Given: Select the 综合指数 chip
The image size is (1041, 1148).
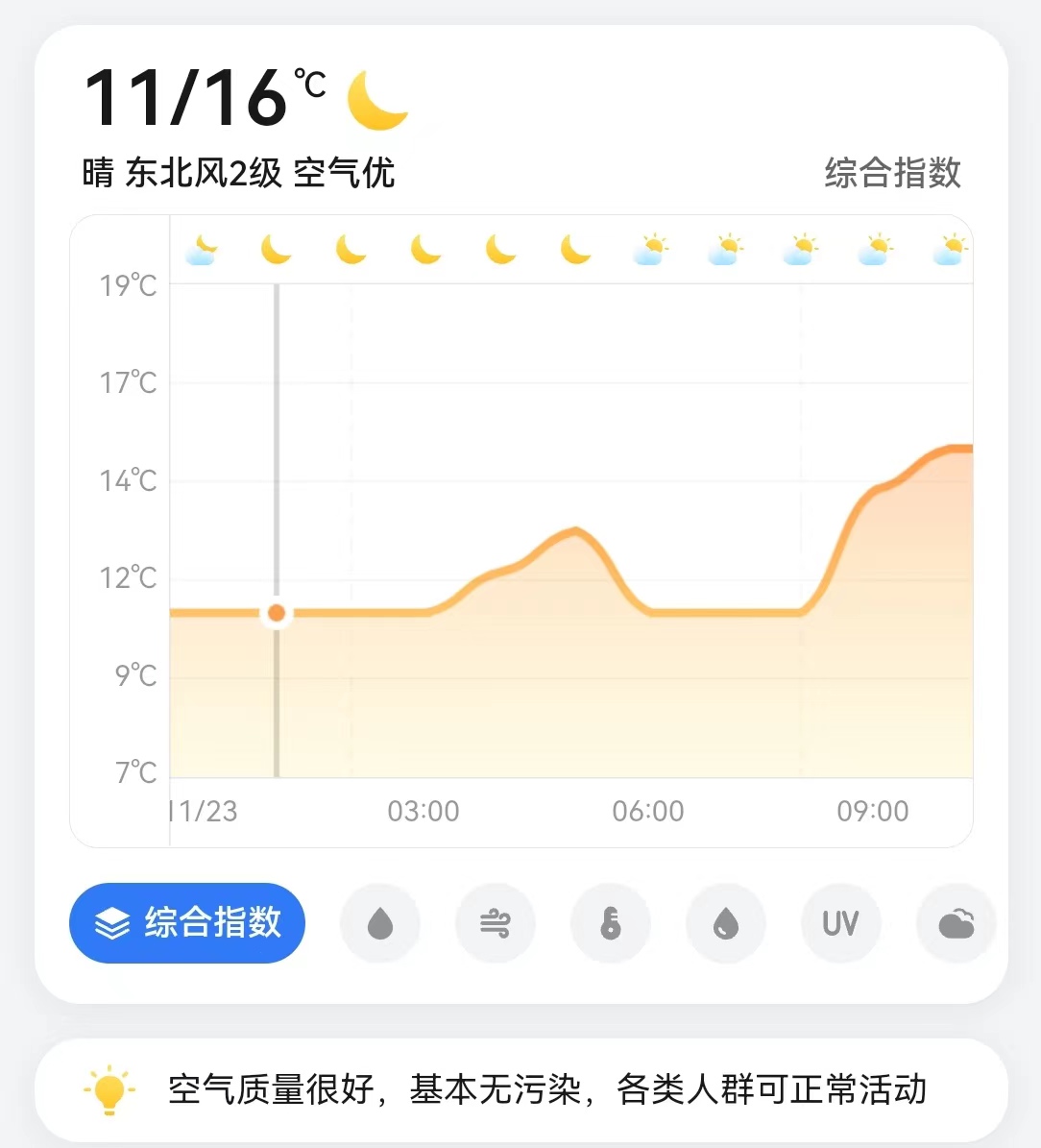Looking at the screenshot, I should click(x=187, y=923).
